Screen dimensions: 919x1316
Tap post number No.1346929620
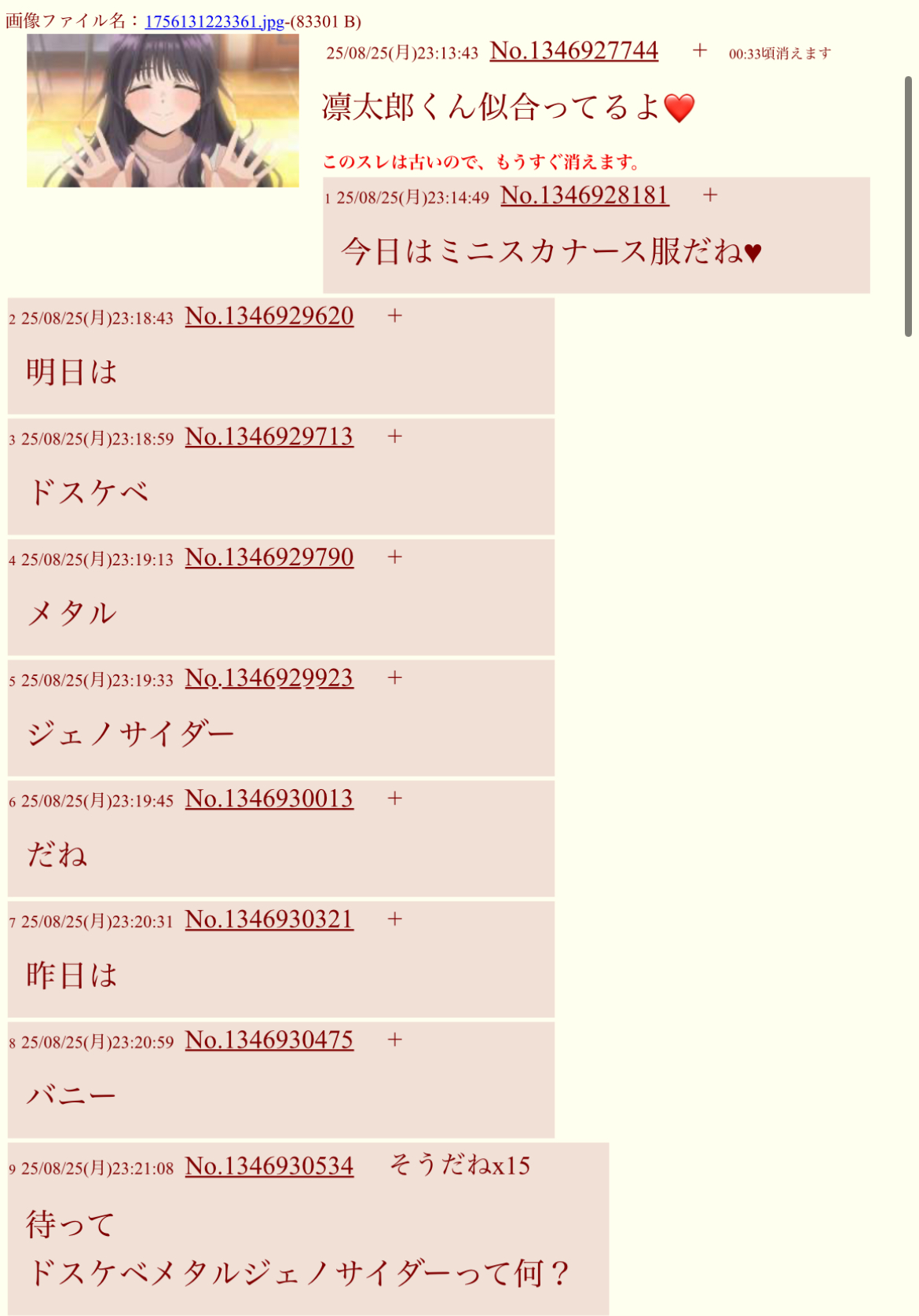[x=269, y=316]
